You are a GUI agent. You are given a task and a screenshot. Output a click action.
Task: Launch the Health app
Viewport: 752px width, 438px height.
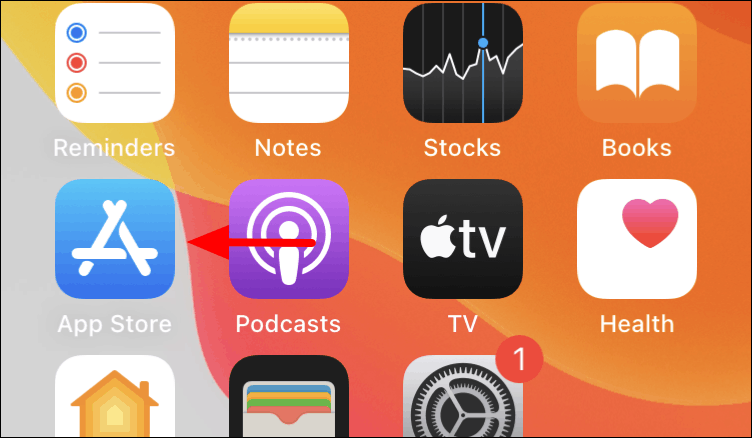click(636, 240)
